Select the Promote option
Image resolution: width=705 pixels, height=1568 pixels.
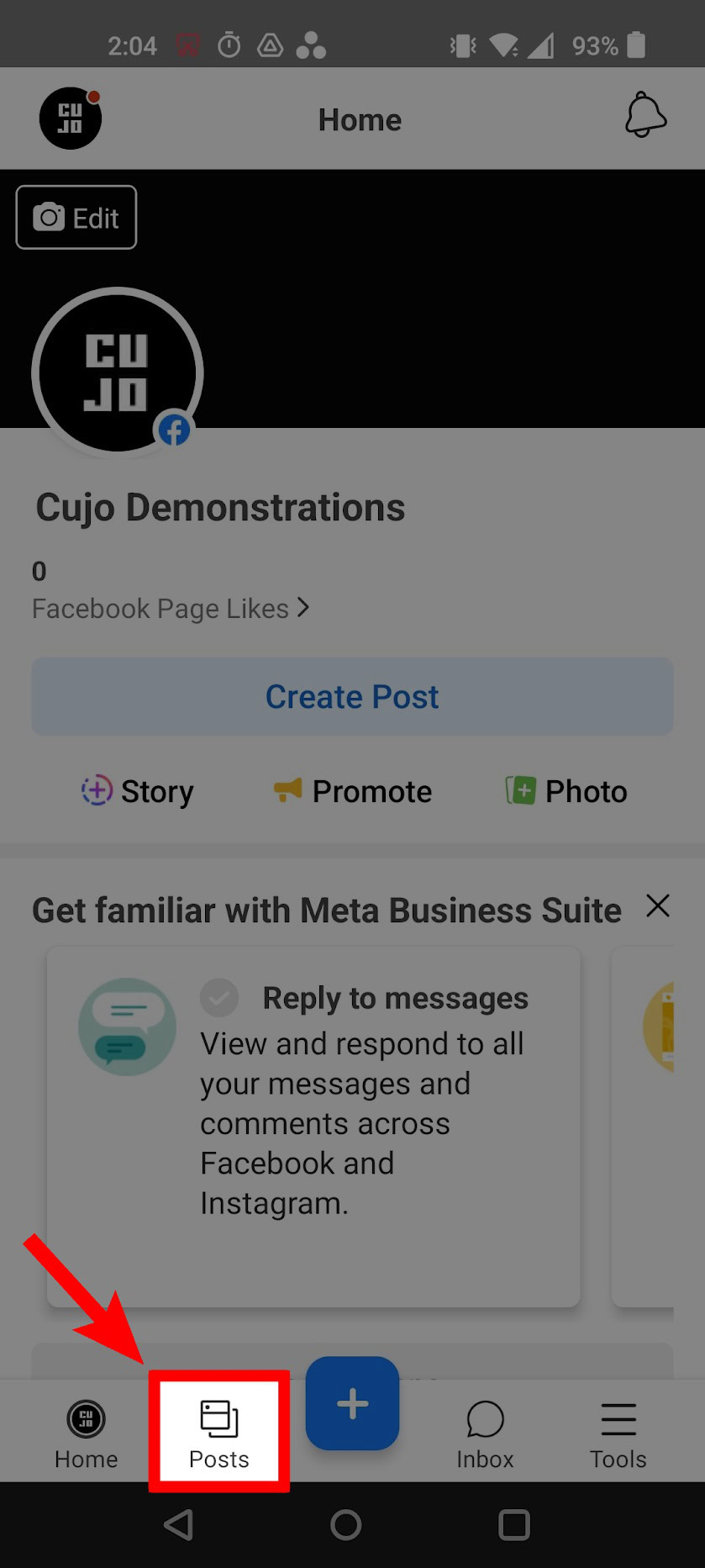click(x=352, y=791)
